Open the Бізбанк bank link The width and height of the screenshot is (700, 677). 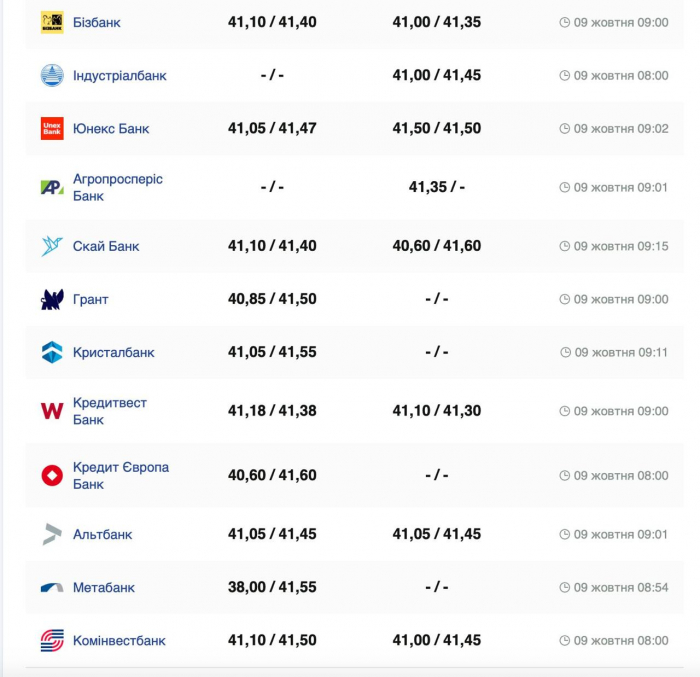pos(96,22)
